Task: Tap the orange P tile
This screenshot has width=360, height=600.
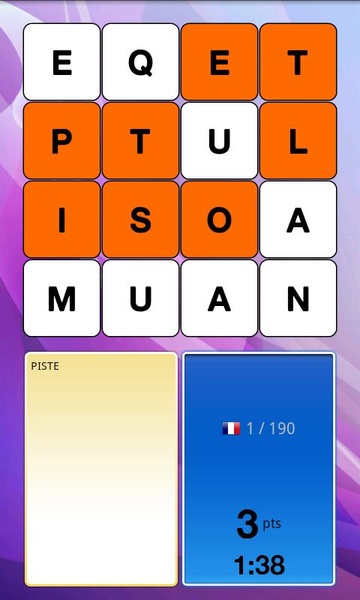Action: [62, 141]
